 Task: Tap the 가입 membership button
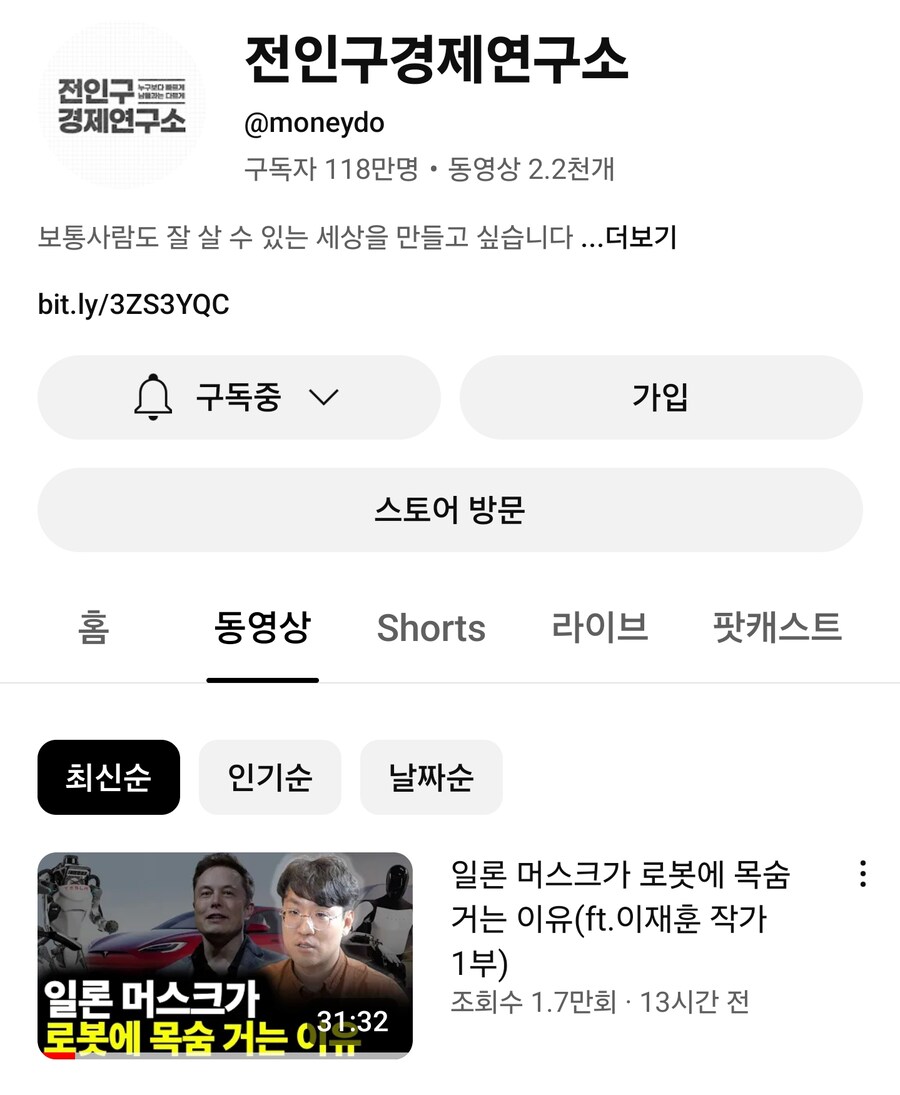660,398
